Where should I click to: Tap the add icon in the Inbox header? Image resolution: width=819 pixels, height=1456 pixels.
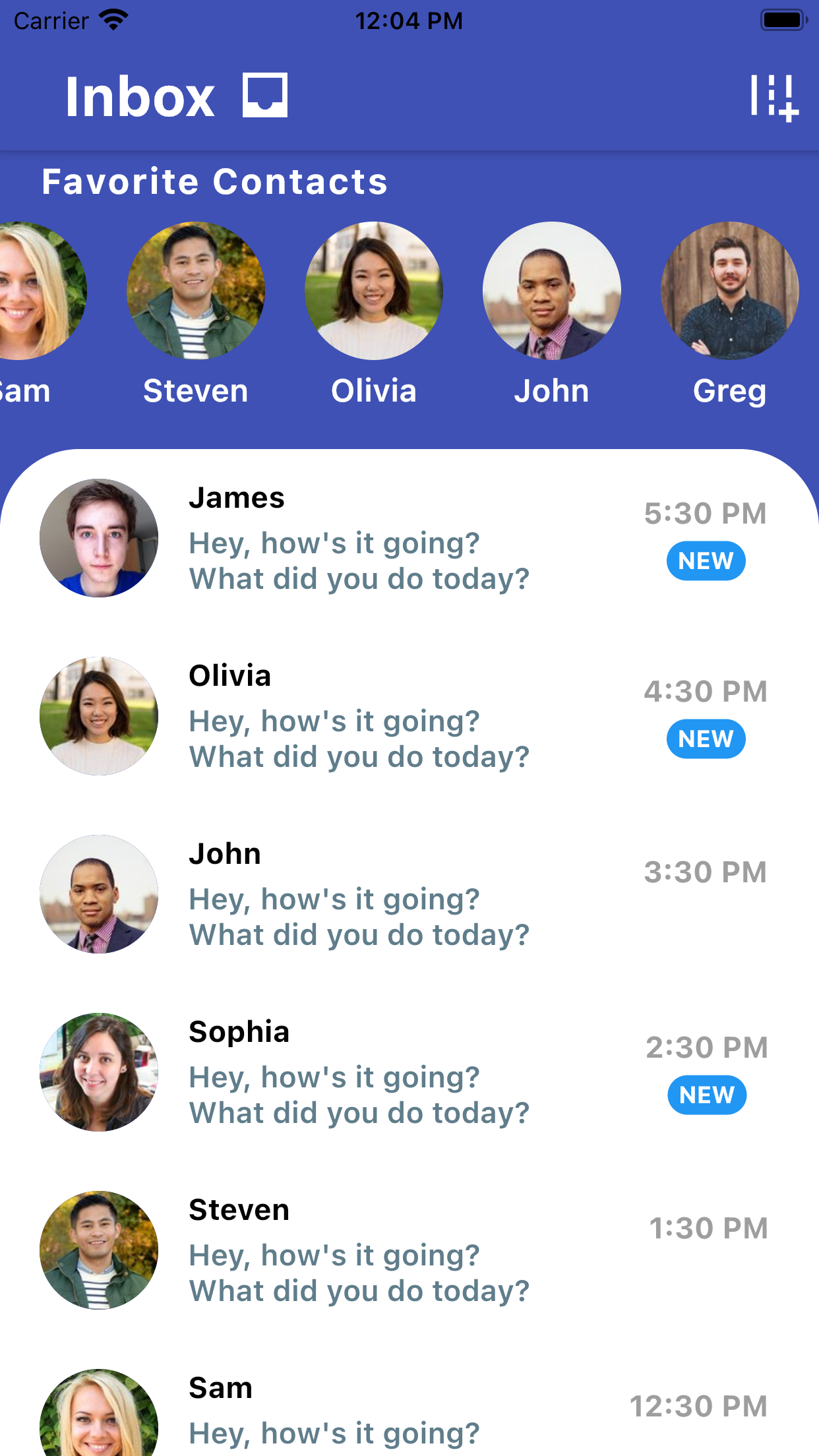[774, 97]
